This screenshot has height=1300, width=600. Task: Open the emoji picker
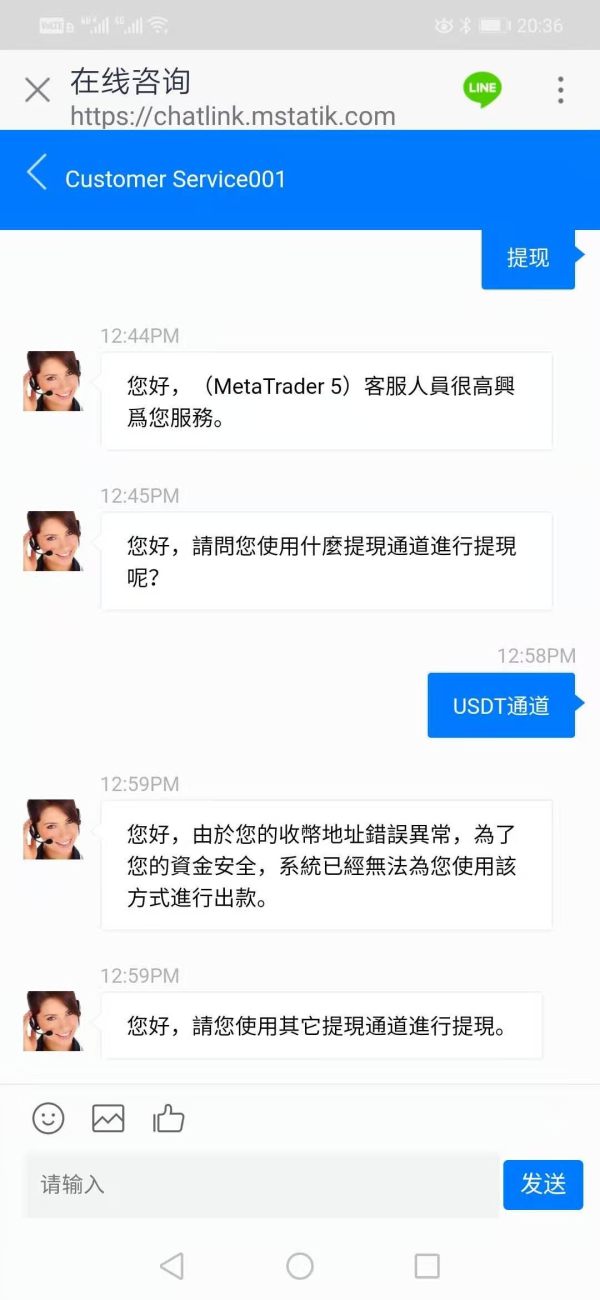(x=48, y=1118)
